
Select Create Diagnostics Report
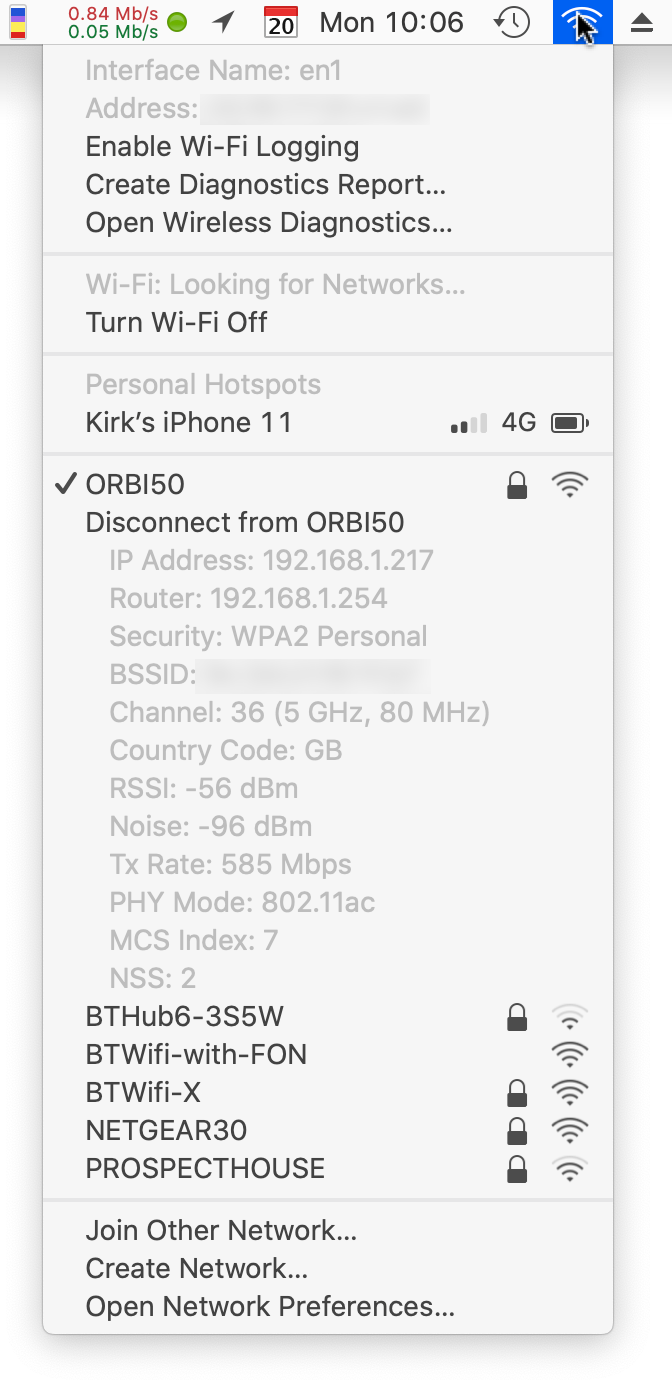pos(328,185)
